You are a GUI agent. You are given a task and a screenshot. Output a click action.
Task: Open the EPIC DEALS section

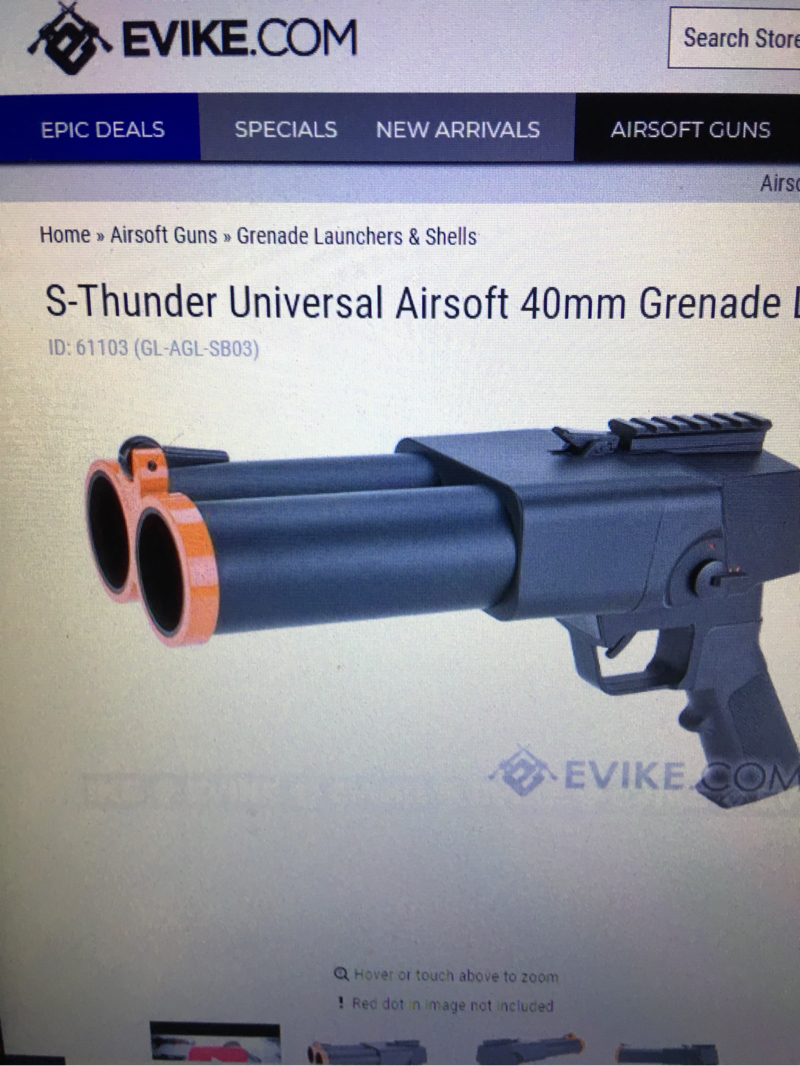(x=102, y=130)
